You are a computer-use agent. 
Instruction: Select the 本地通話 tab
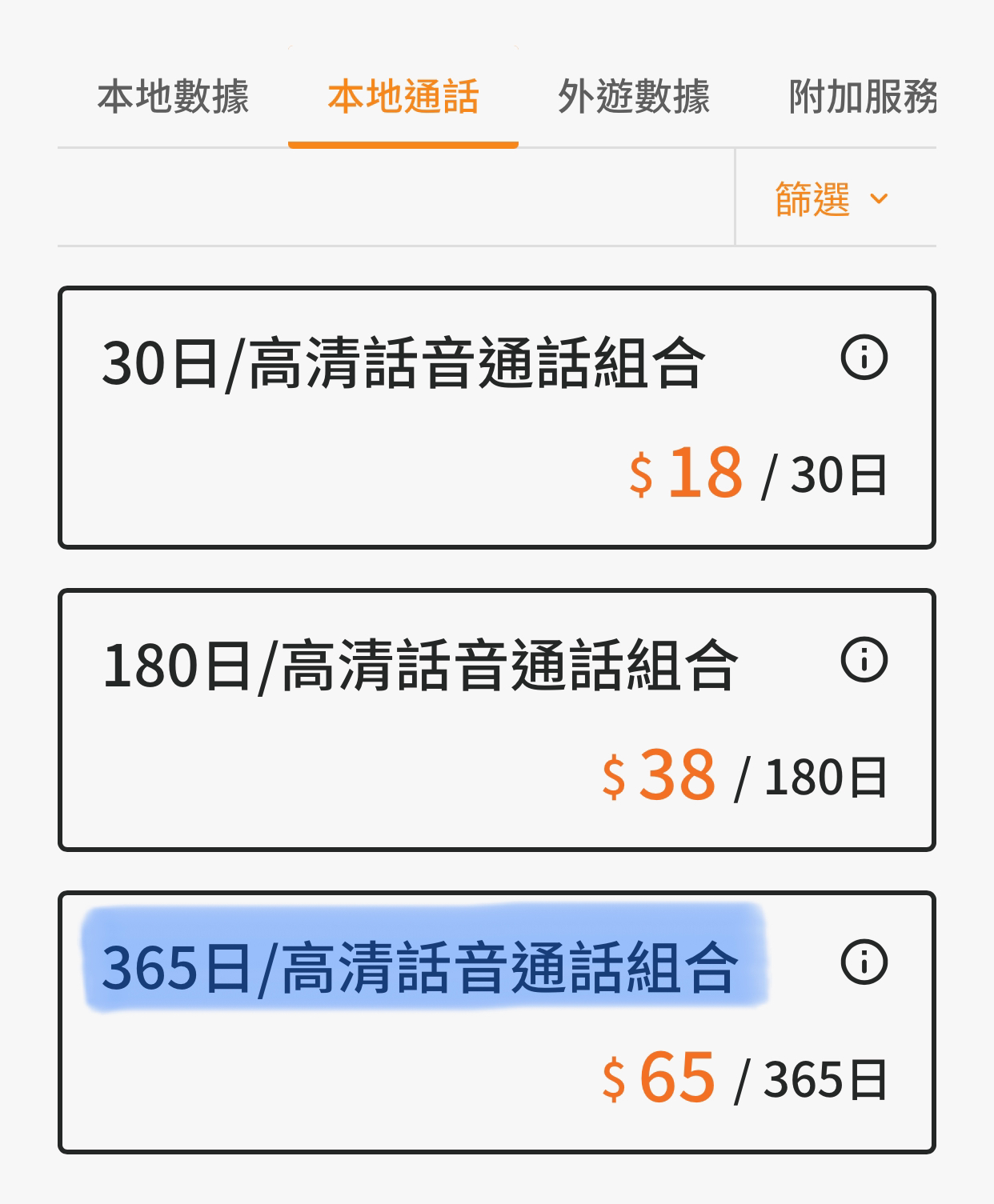point(403,98)
